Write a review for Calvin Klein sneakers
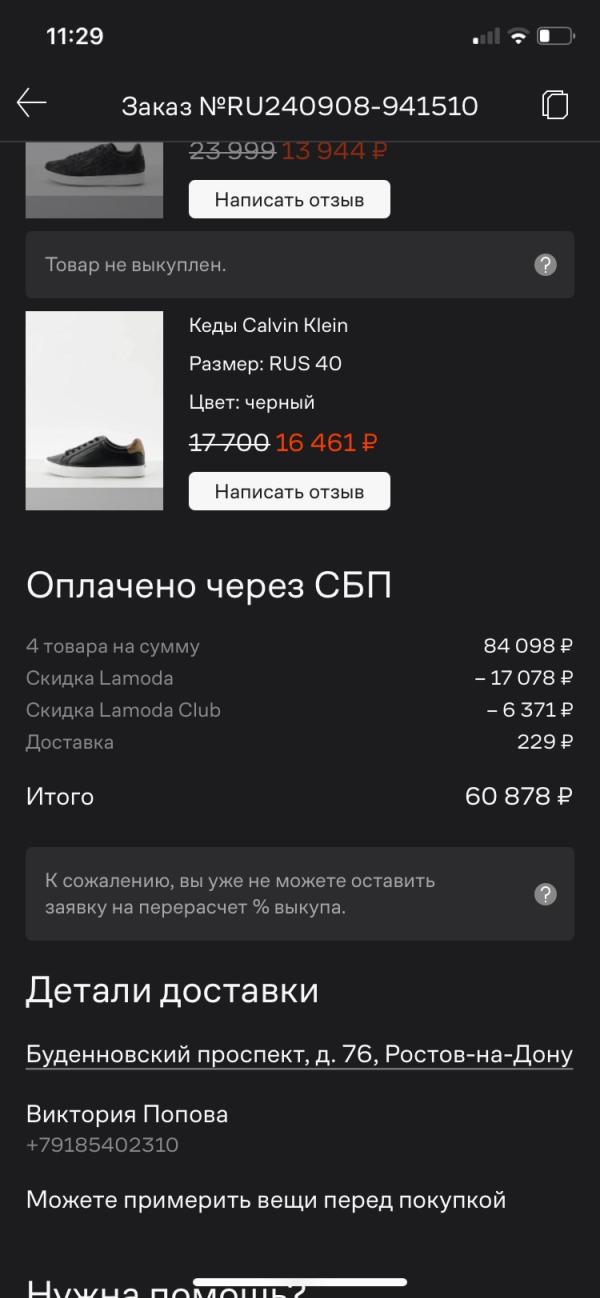Image resolution: width=600 pixels, height=1298 pixels. (x=289, y=491)
